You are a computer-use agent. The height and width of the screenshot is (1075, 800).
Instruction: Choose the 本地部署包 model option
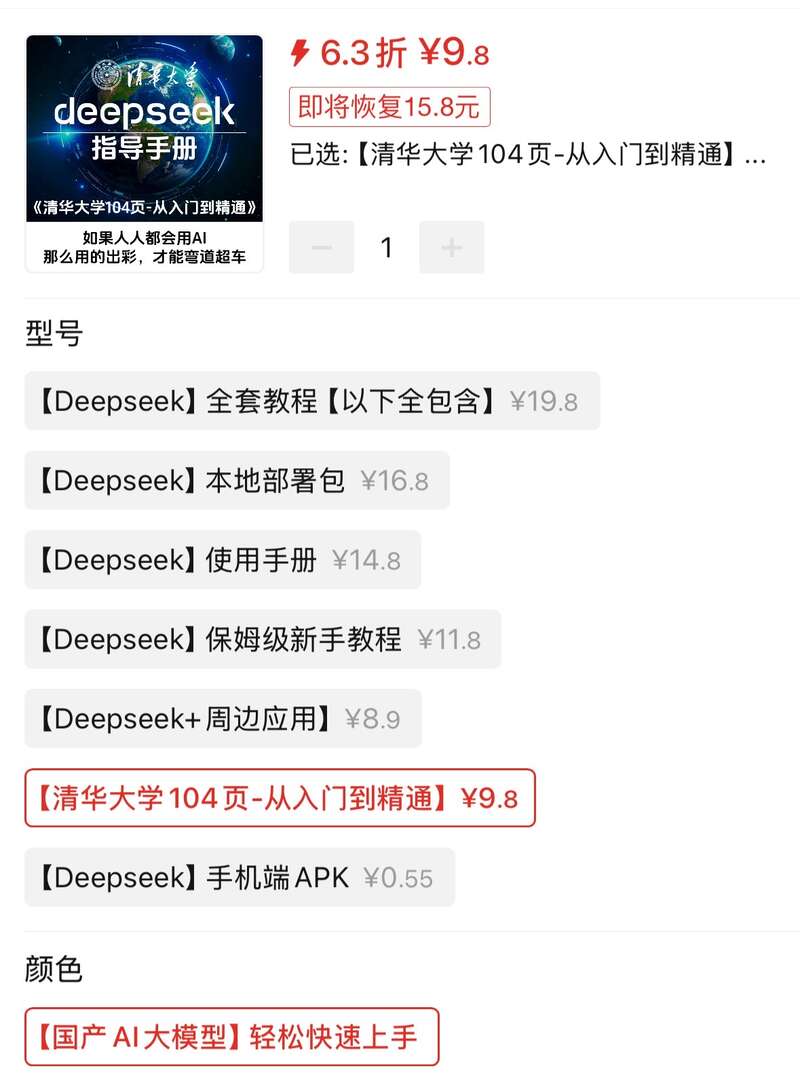236,480
